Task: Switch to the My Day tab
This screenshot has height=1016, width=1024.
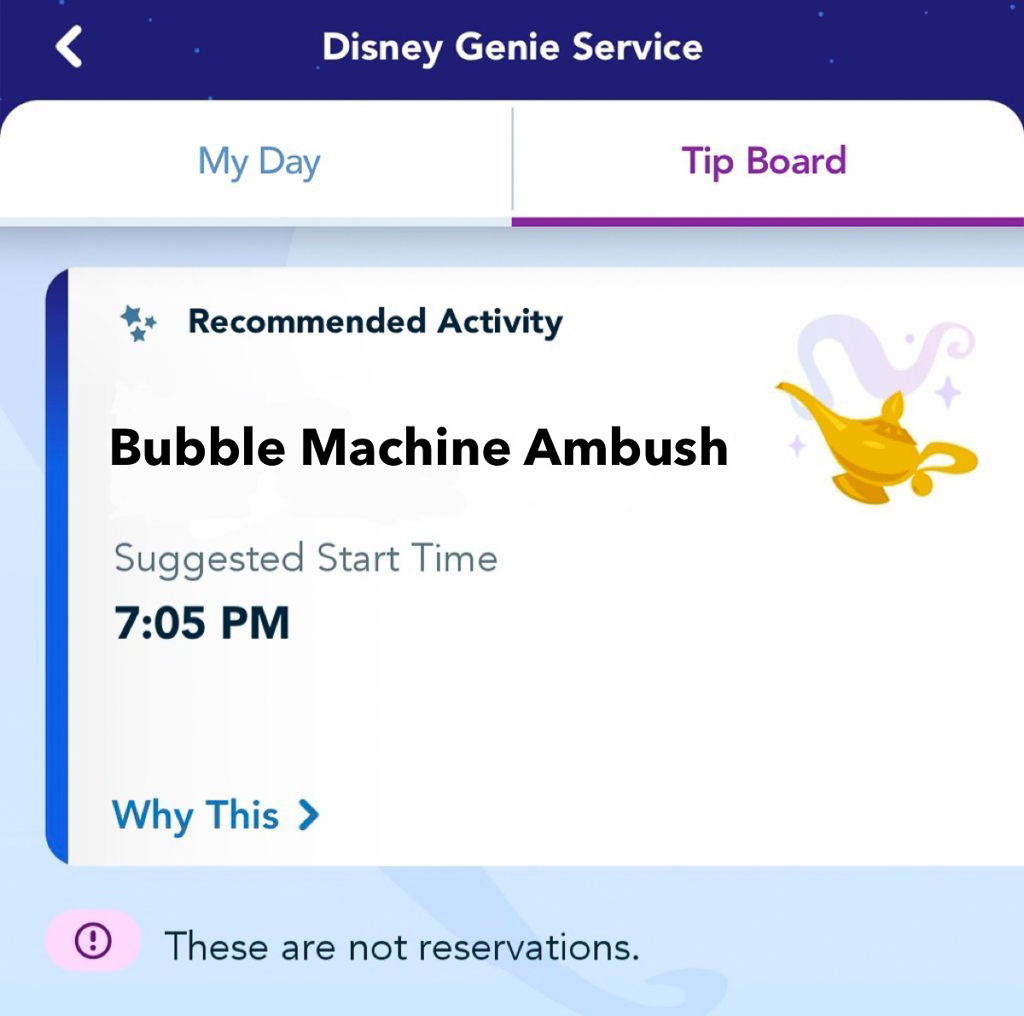Action: click(x=258, y=161)
